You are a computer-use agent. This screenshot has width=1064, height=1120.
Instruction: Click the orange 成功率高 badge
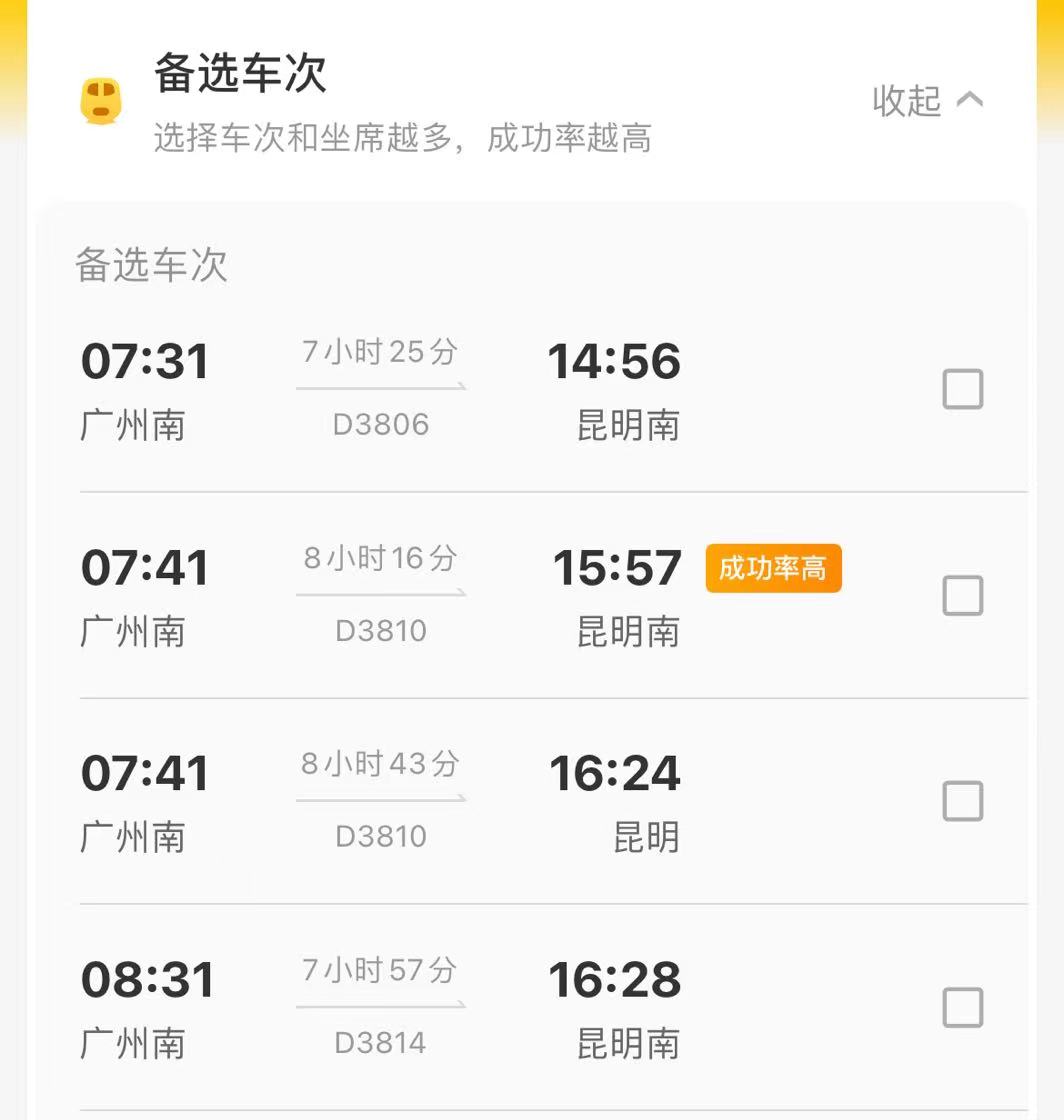(x=774, y=569)
